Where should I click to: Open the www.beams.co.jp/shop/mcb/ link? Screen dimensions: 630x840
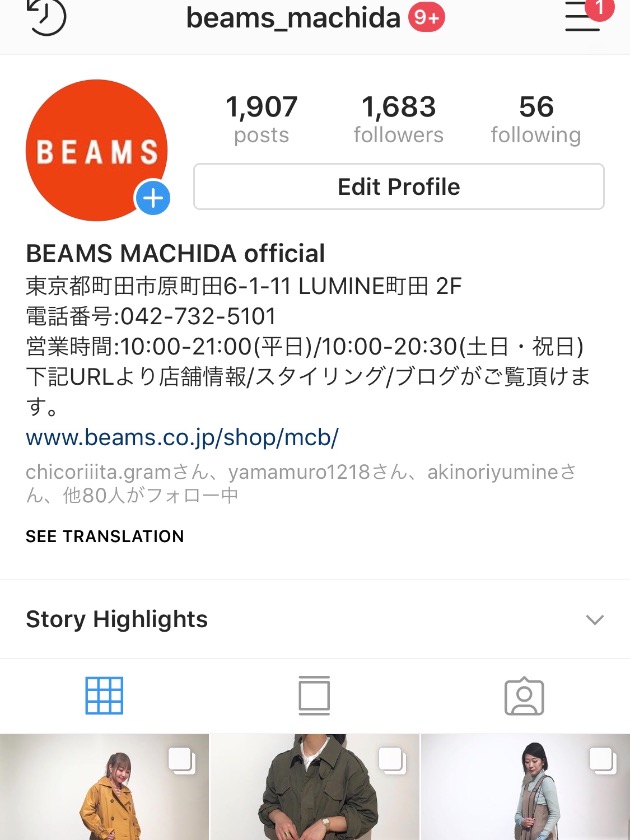click(182, 437)
